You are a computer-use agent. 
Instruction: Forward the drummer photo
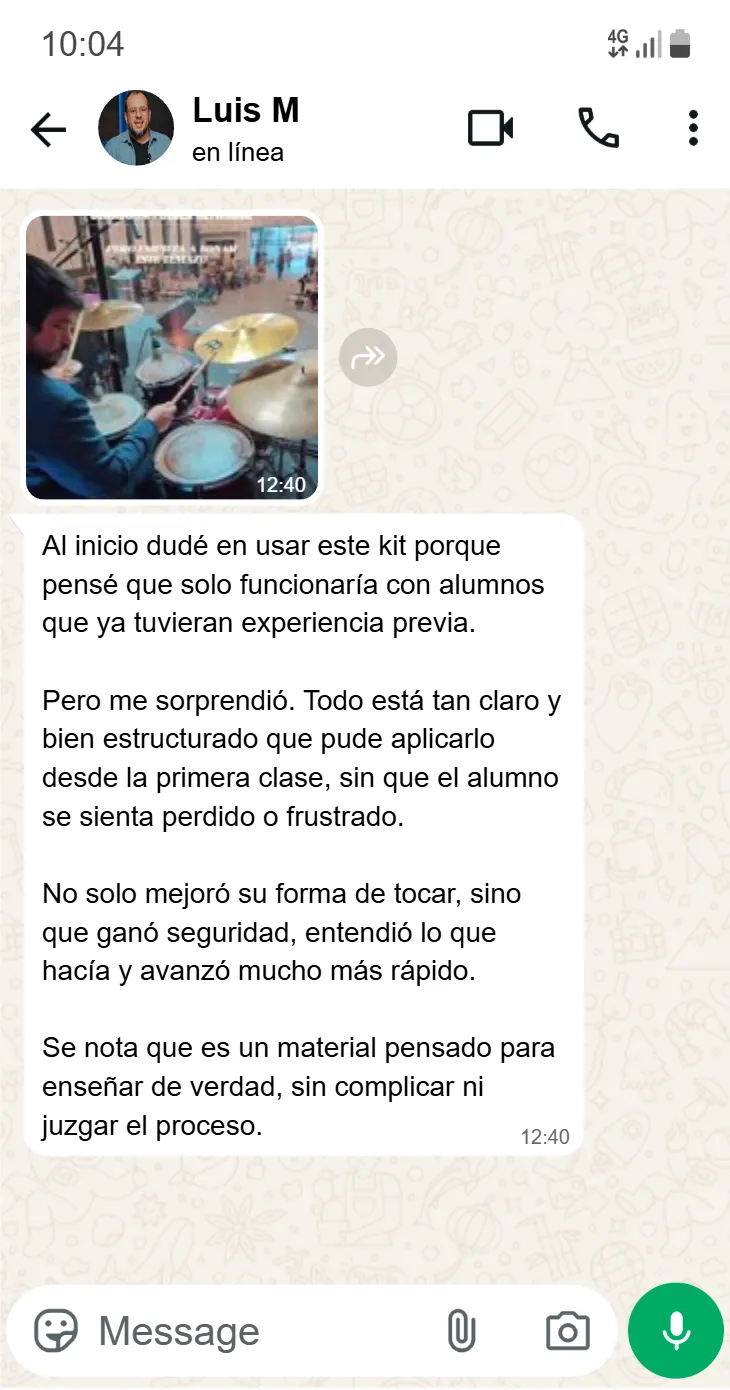tap(368, 357)
